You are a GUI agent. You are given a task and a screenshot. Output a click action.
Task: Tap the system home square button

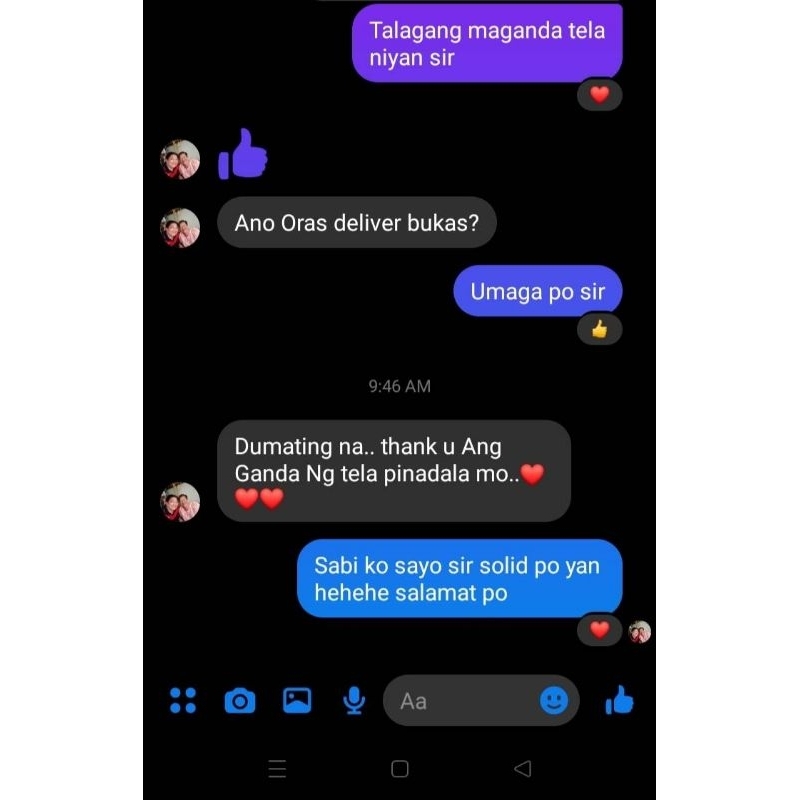399,768
